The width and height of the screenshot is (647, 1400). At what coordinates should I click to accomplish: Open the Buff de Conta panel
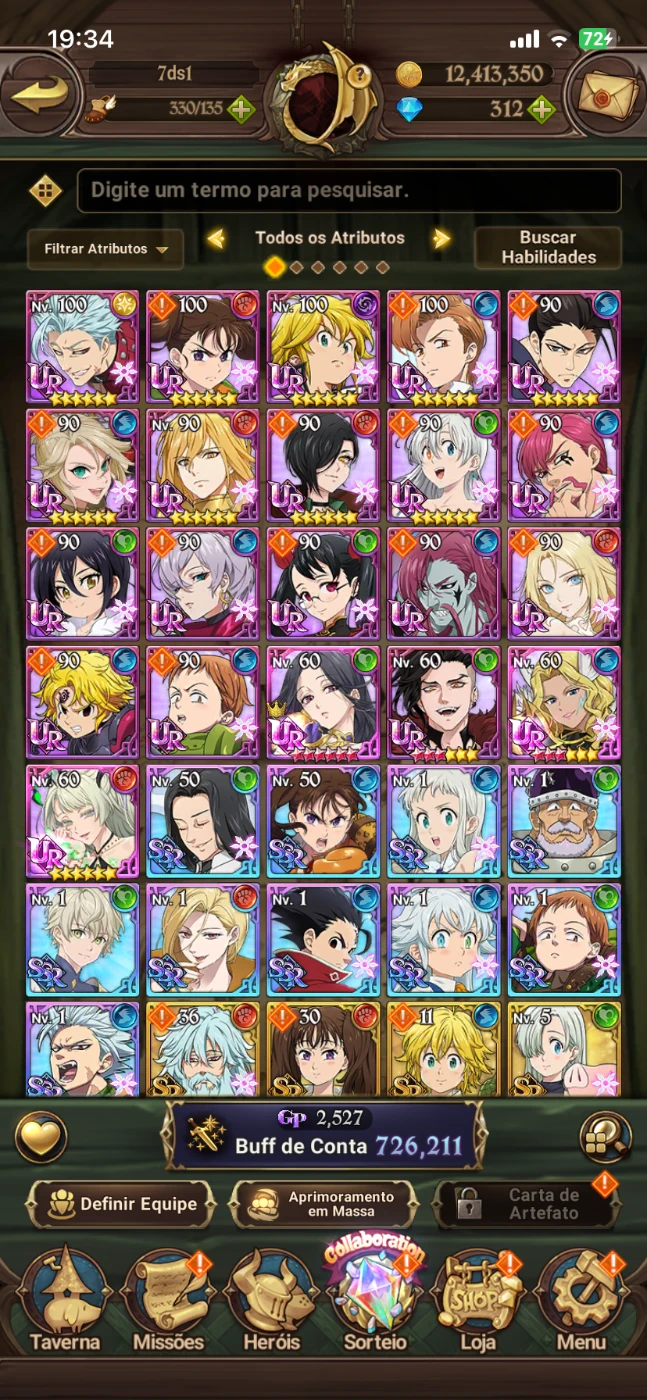pyautogui.click(x=325, y=1135)
